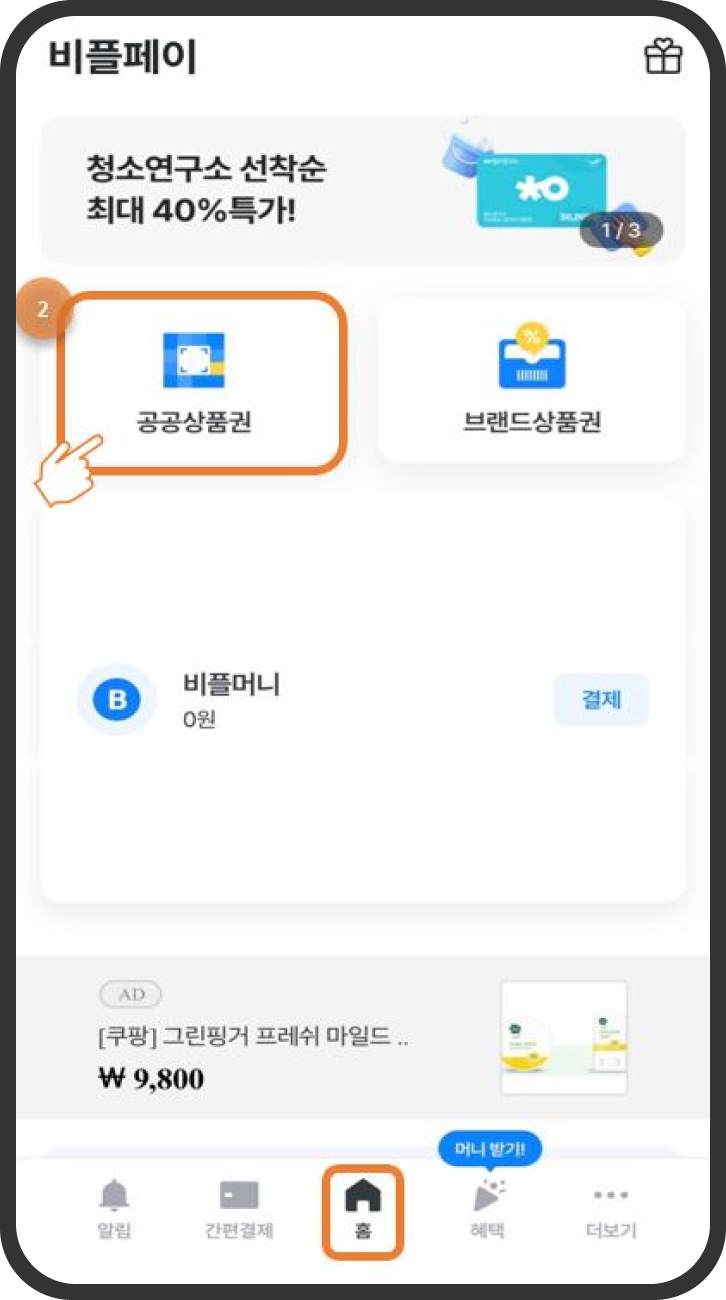Tap the blue B 비플머니 wallet icon
Viewport: 726px width, 1300px height.
coord(116,700)
